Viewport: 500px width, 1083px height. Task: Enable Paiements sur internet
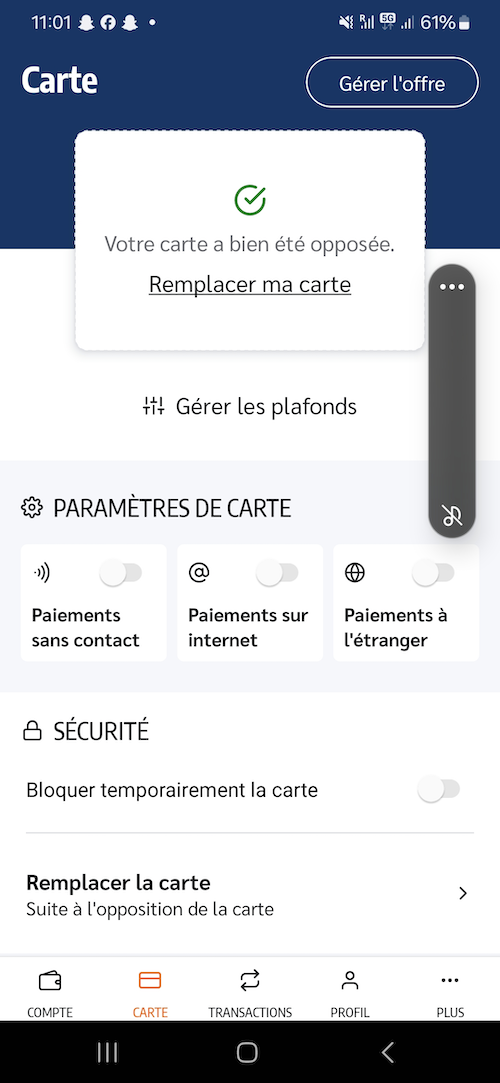[277, 573]
